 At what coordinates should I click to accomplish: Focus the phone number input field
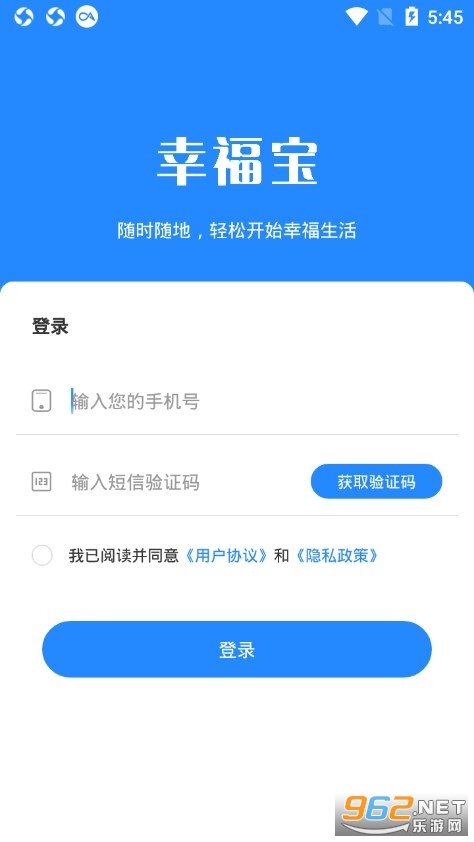coord(263,401)
